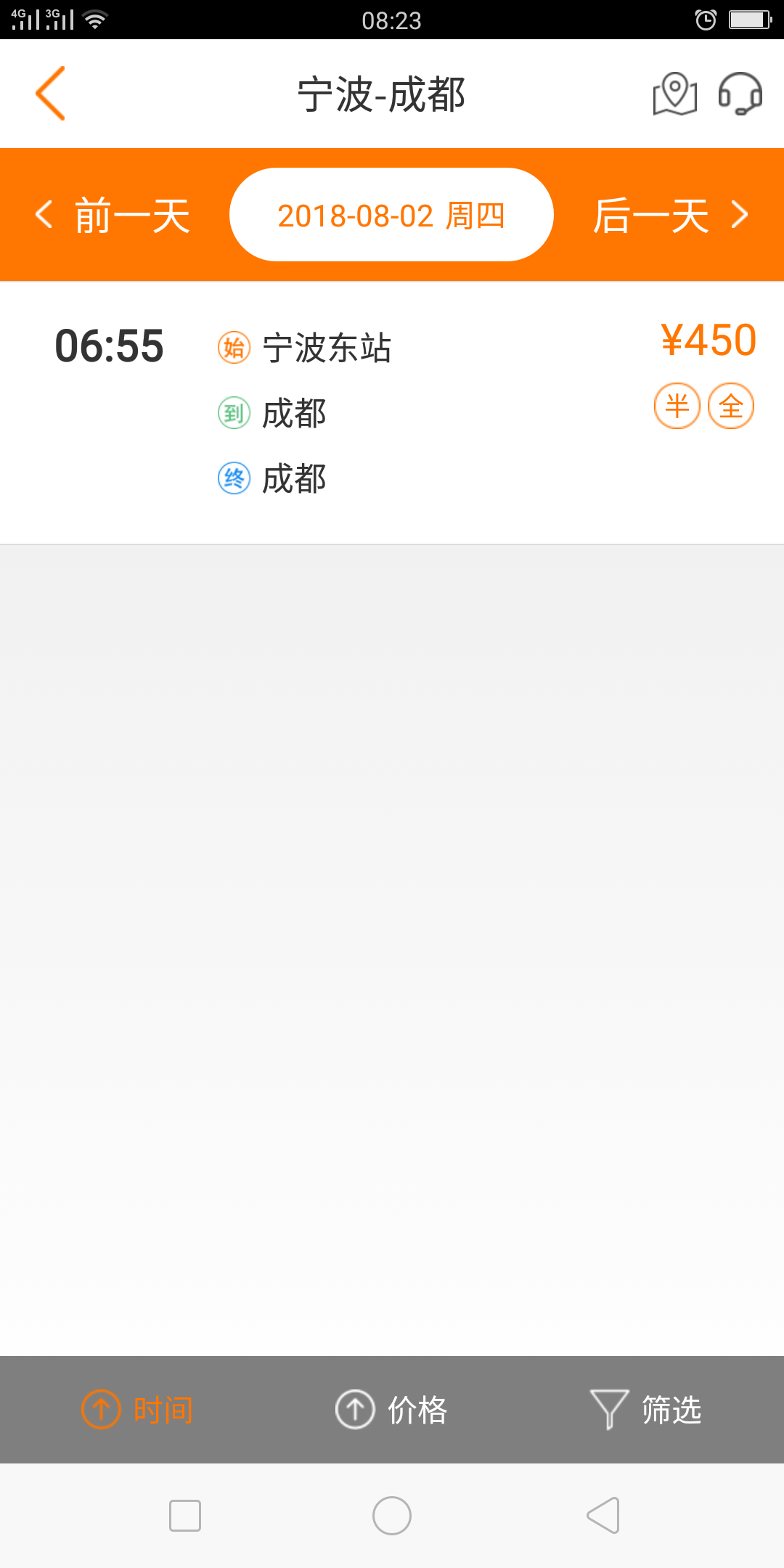Go back using the orange arrow
Viewport: 784px width, 1568px height.
pos(50,94)
